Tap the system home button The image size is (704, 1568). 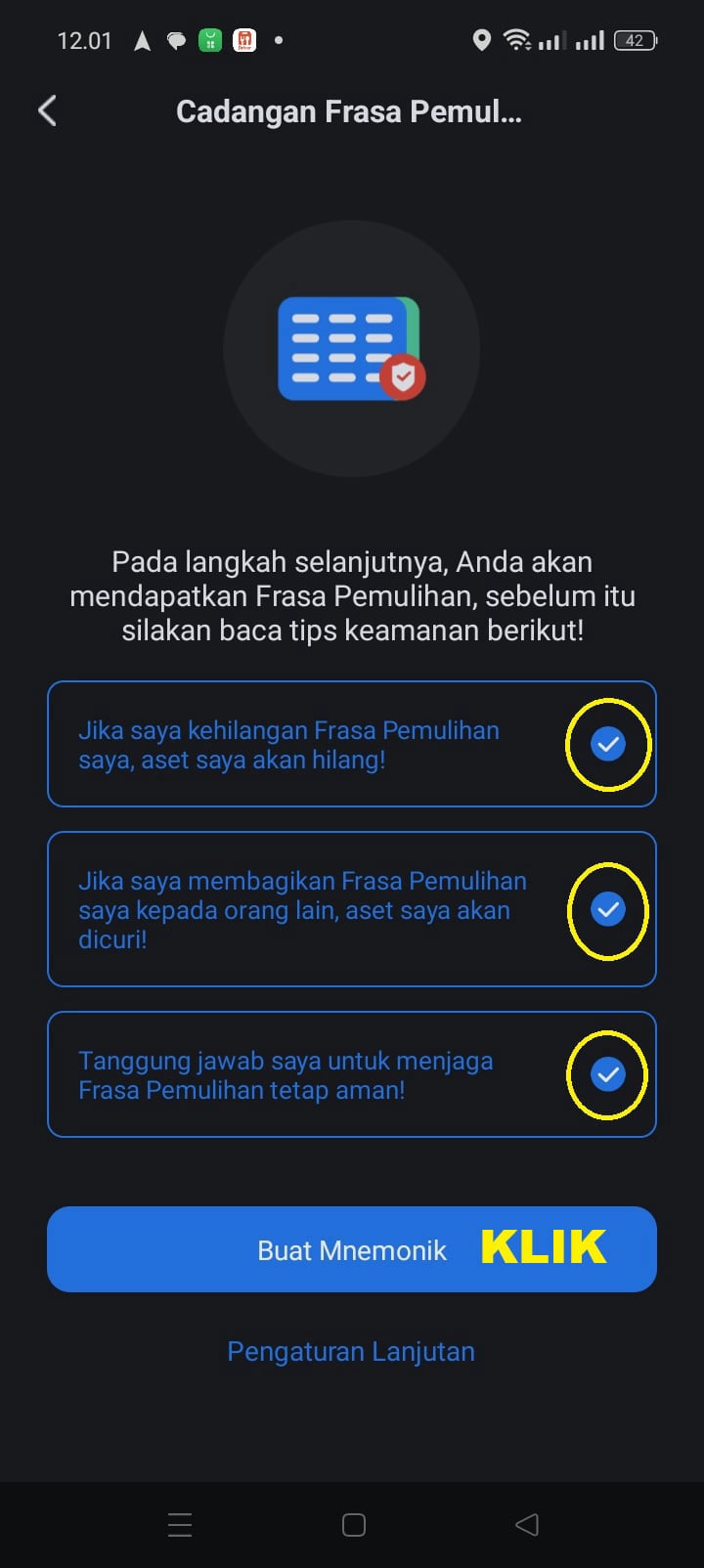coord(353,1525)
